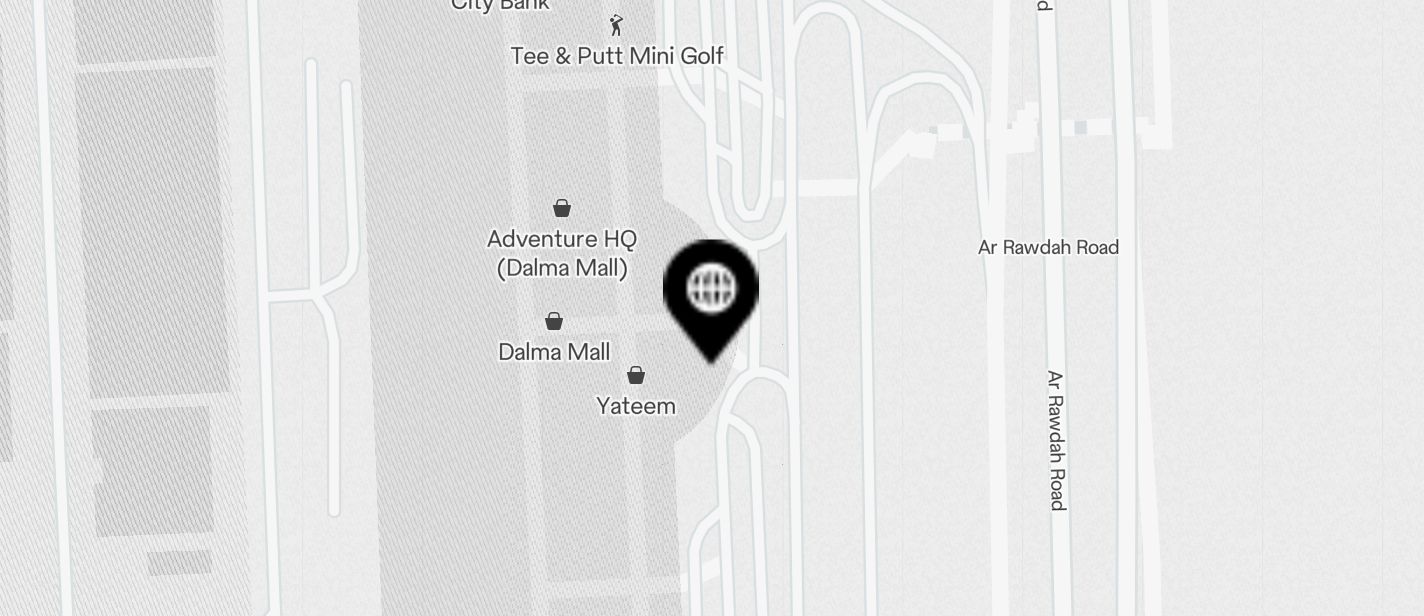Viewport: 1424px width, 616px height.
Task: Select the Yateem shop marker
Action: [636, 376]
